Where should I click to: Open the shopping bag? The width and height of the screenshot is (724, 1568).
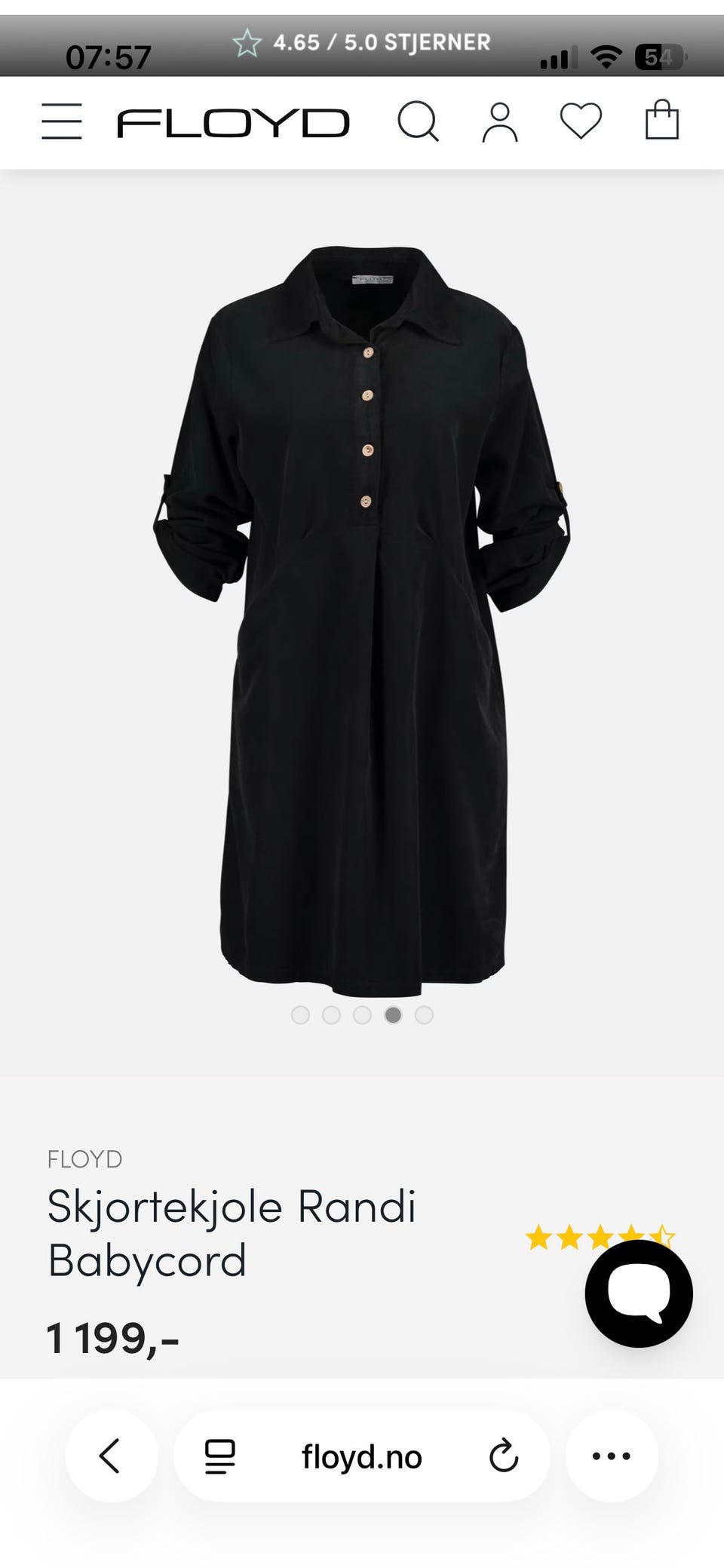662,120
